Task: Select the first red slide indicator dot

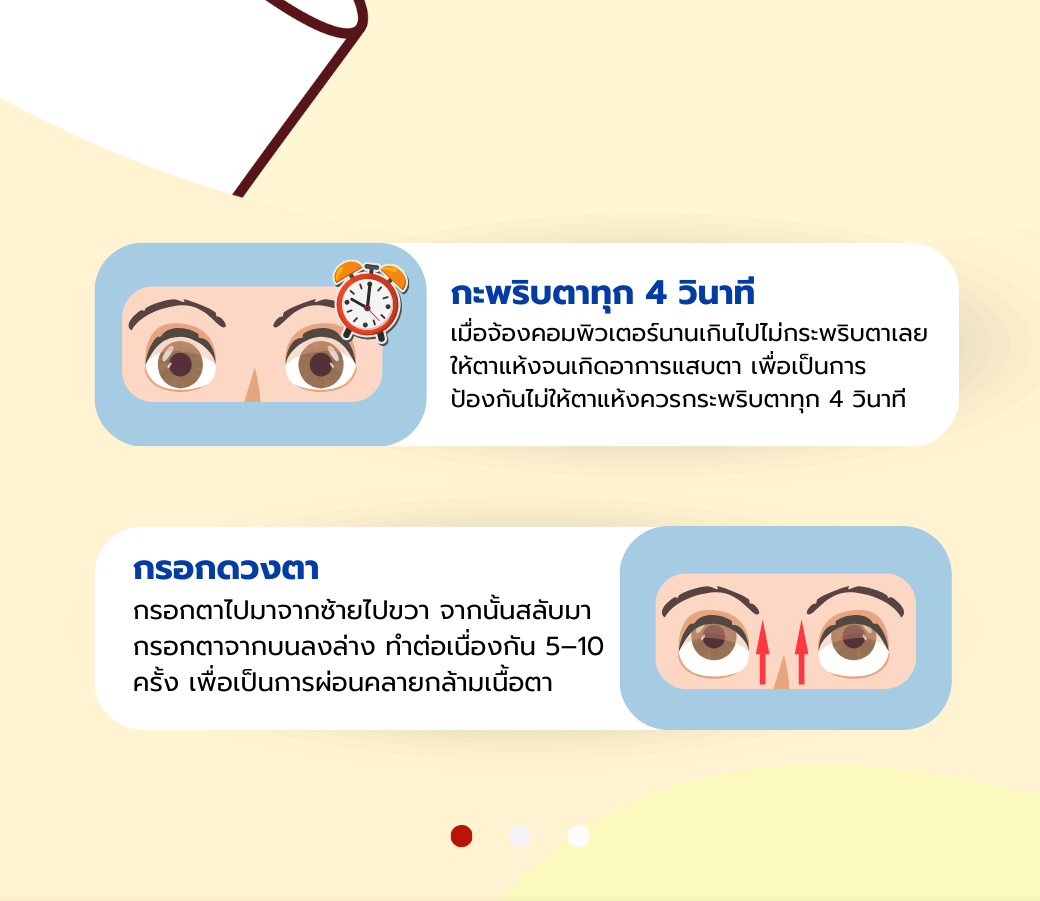Action: click(461, 836)
